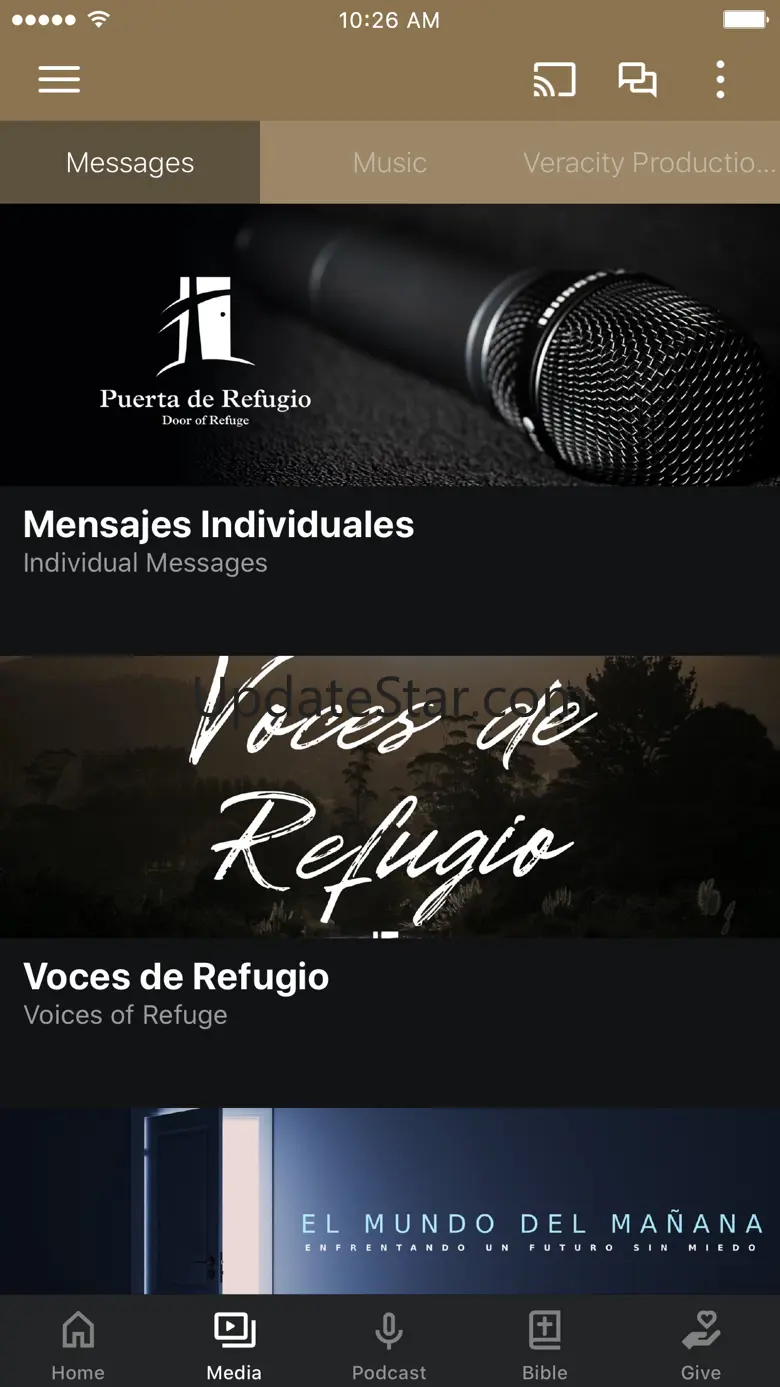This screenshot has width=780, height=1387.
Task: Go to the Home tab
Action: tap(78, 1345)
